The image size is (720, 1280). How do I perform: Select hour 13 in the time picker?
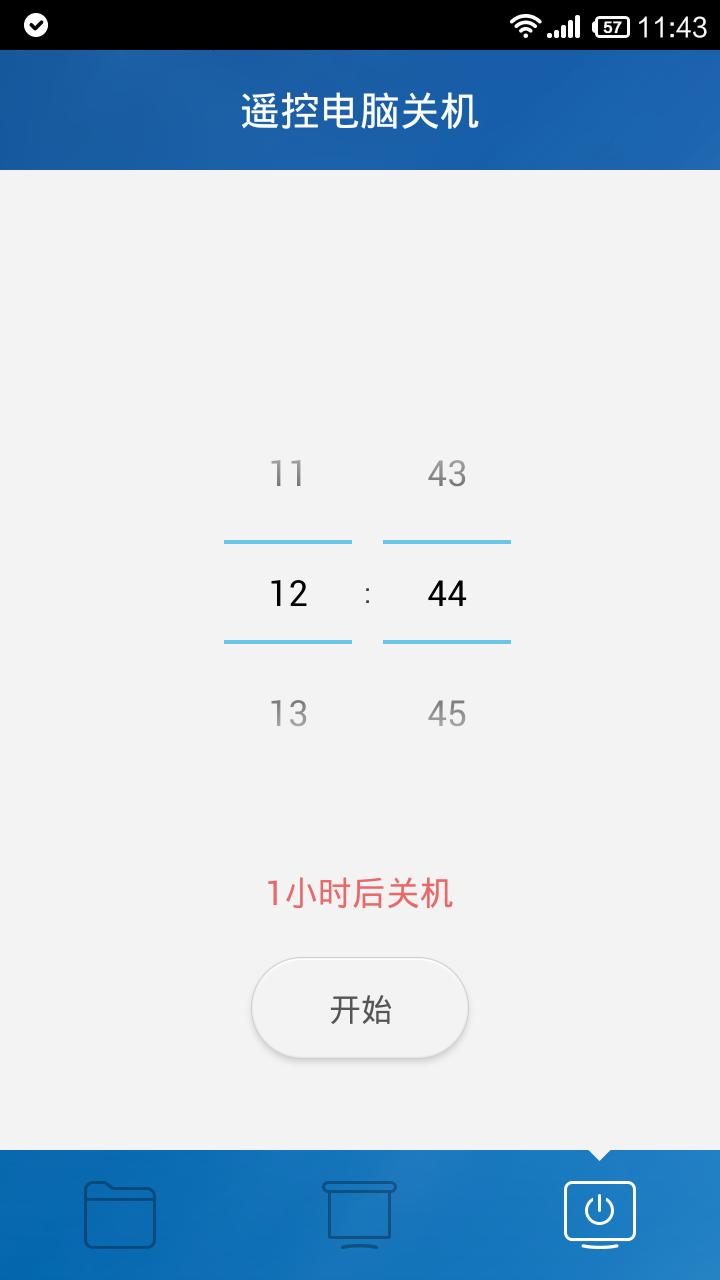[x=287, y=713]
